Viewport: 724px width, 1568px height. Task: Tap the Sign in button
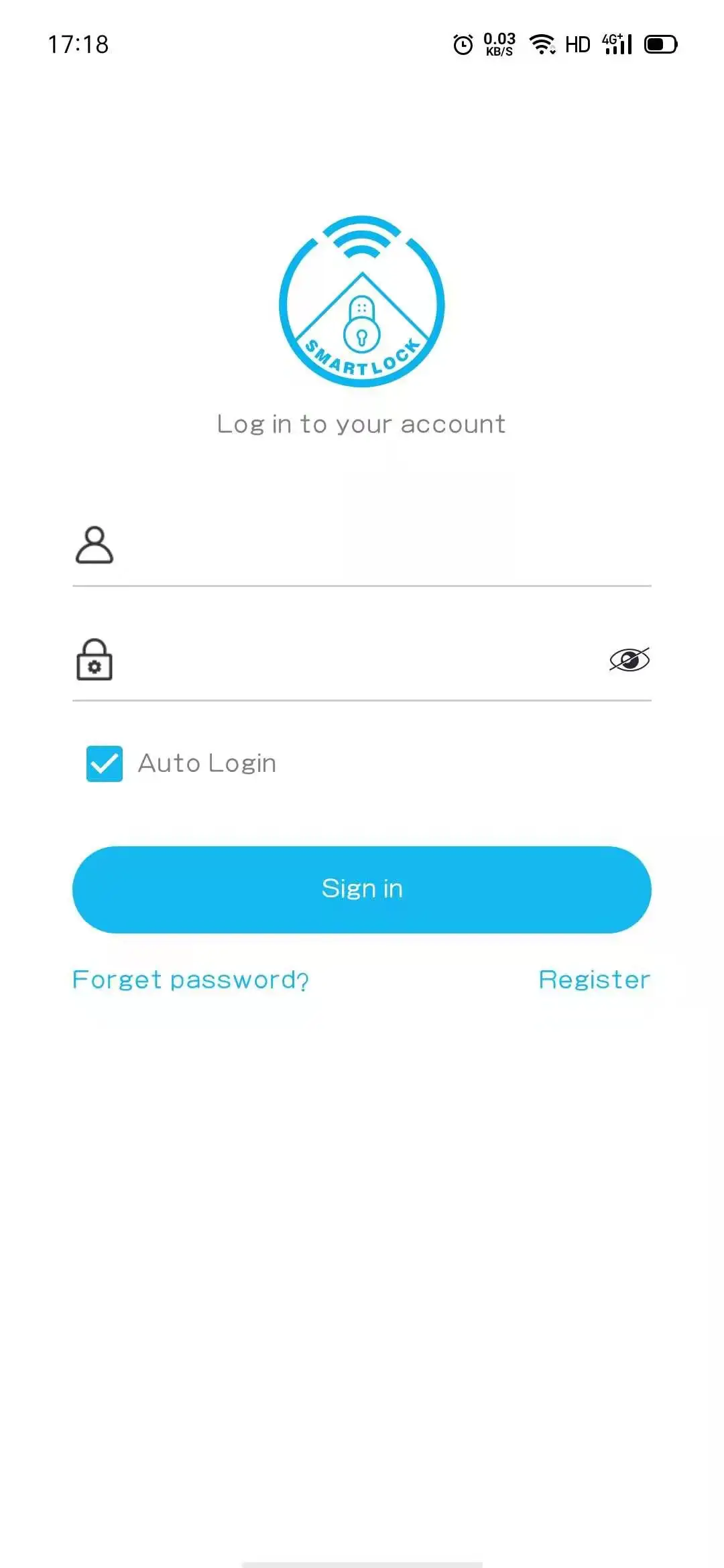362,889
